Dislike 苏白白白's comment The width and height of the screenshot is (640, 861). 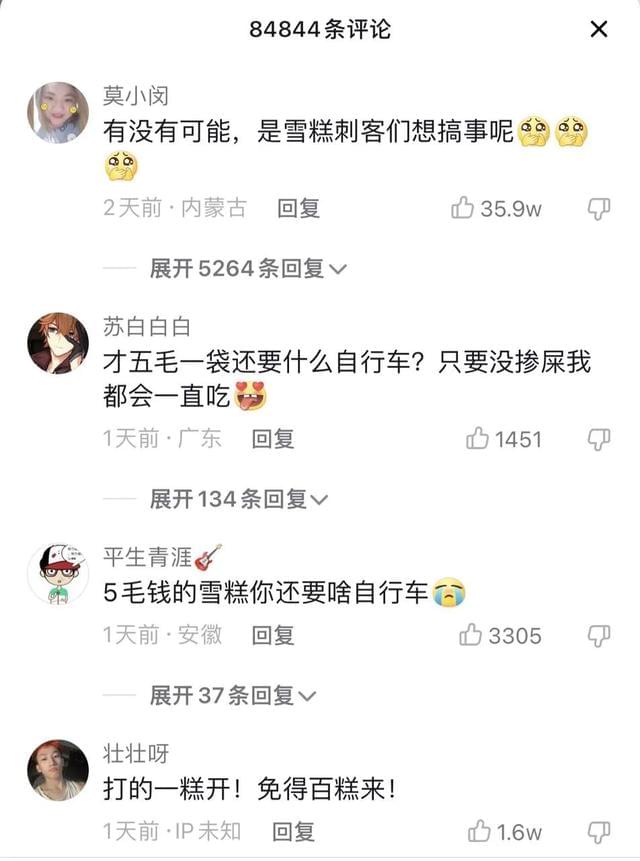pos(598,439)
